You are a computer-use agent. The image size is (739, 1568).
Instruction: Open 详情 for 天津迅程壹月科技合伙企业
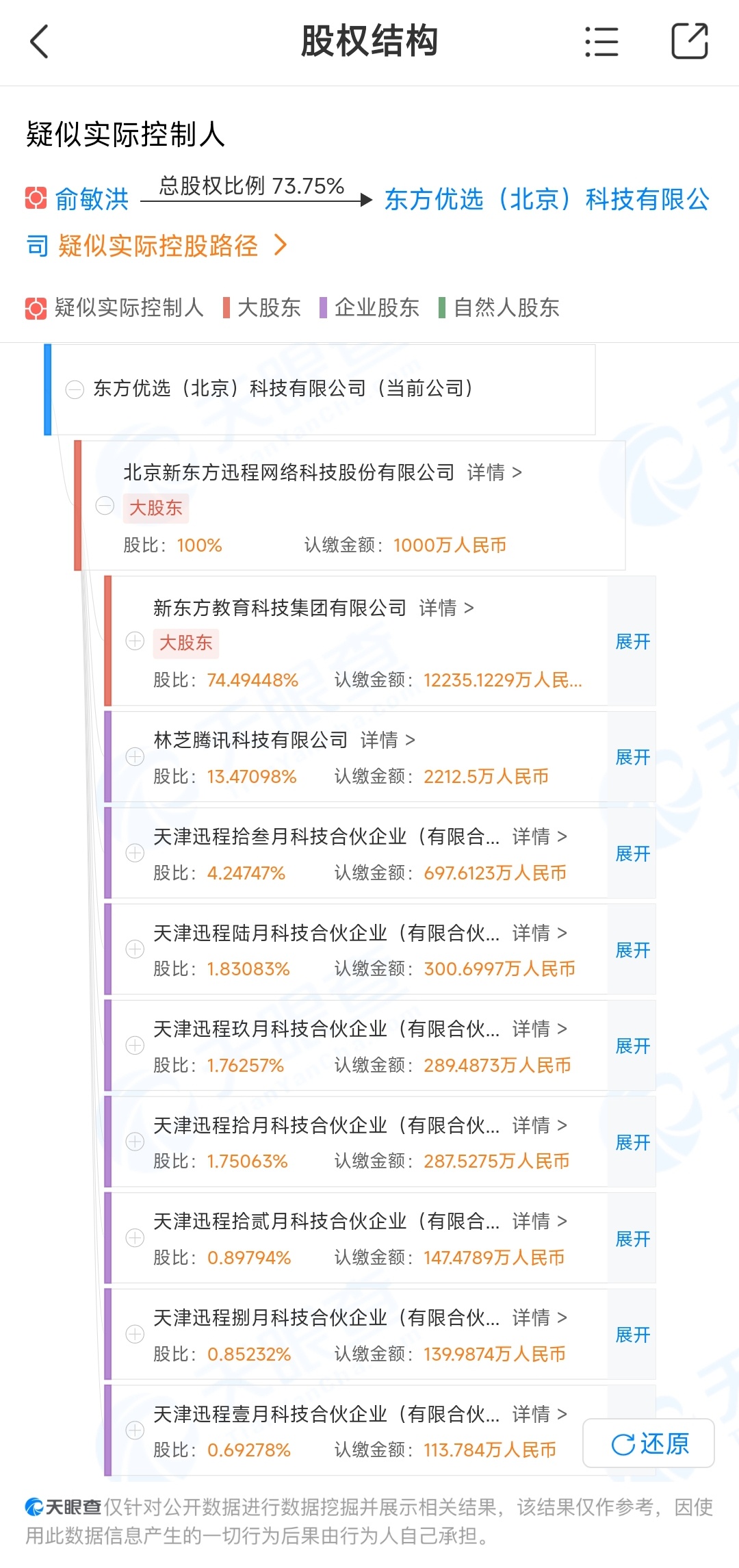pyautogui.click(x=540, y=1414)
